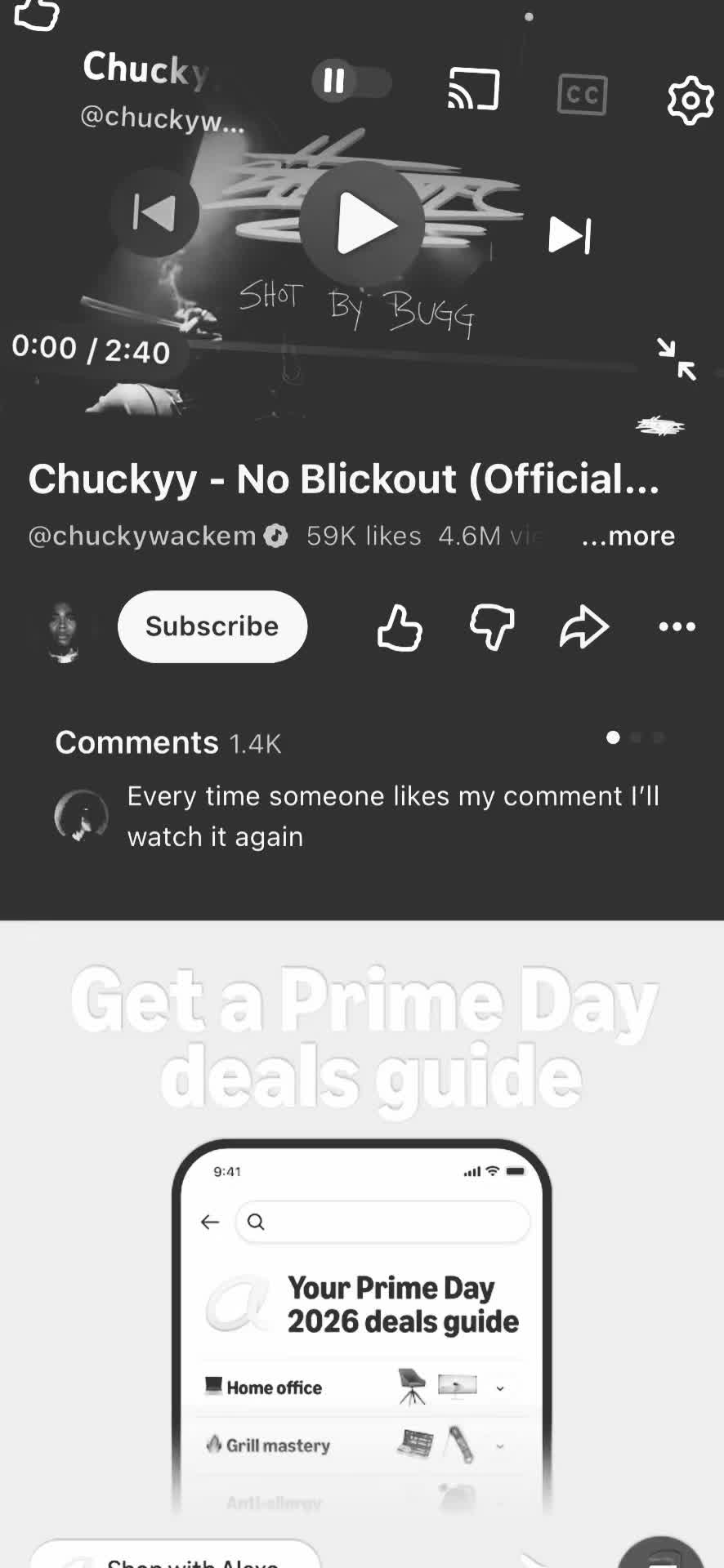Like the video with thumbs up
The width and height of the screenshot is (724, 1568).
coord(400,627)
